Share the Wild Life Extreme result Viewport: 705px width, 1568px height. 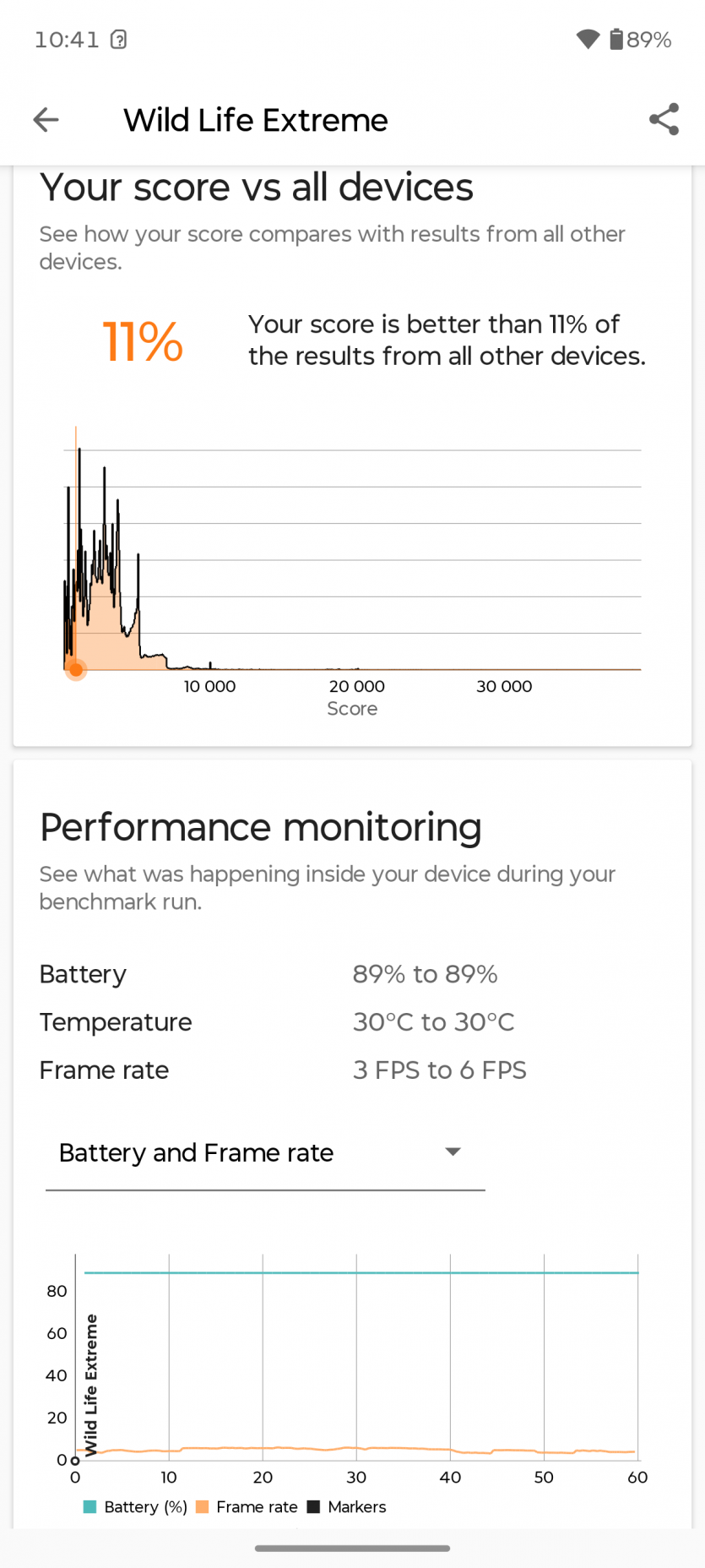point(664,120)
